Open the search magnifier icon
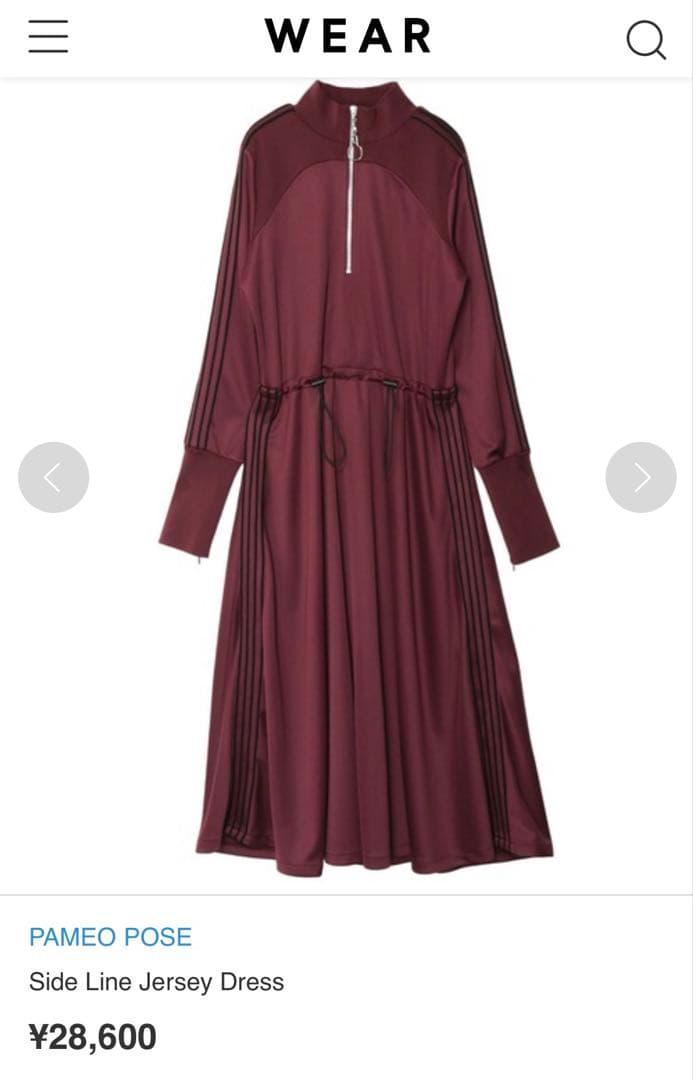The height and width of the screenshot is (1080, 693). [645, 39]
